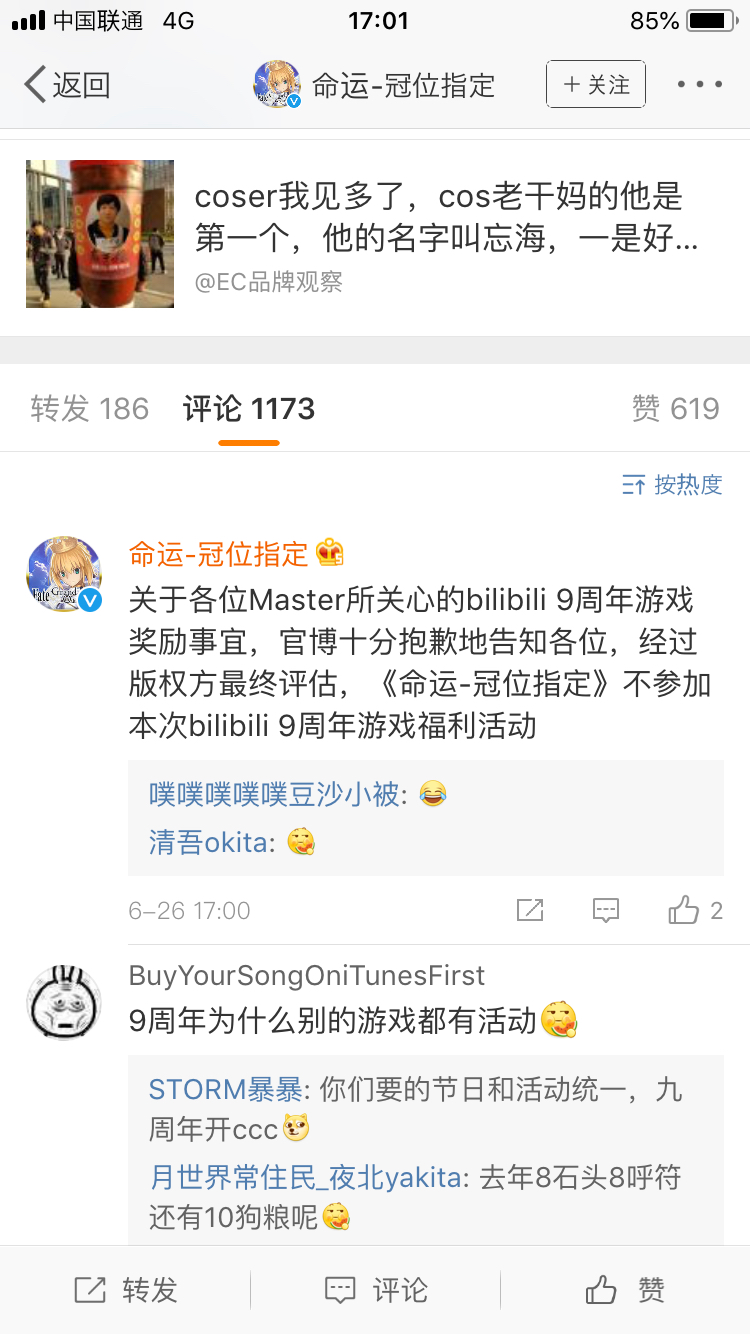Image resolution: width=750 pixels, height=1334 pixels.
Task: Open STORM暴暴's profile link
Action: (224, 1089)
